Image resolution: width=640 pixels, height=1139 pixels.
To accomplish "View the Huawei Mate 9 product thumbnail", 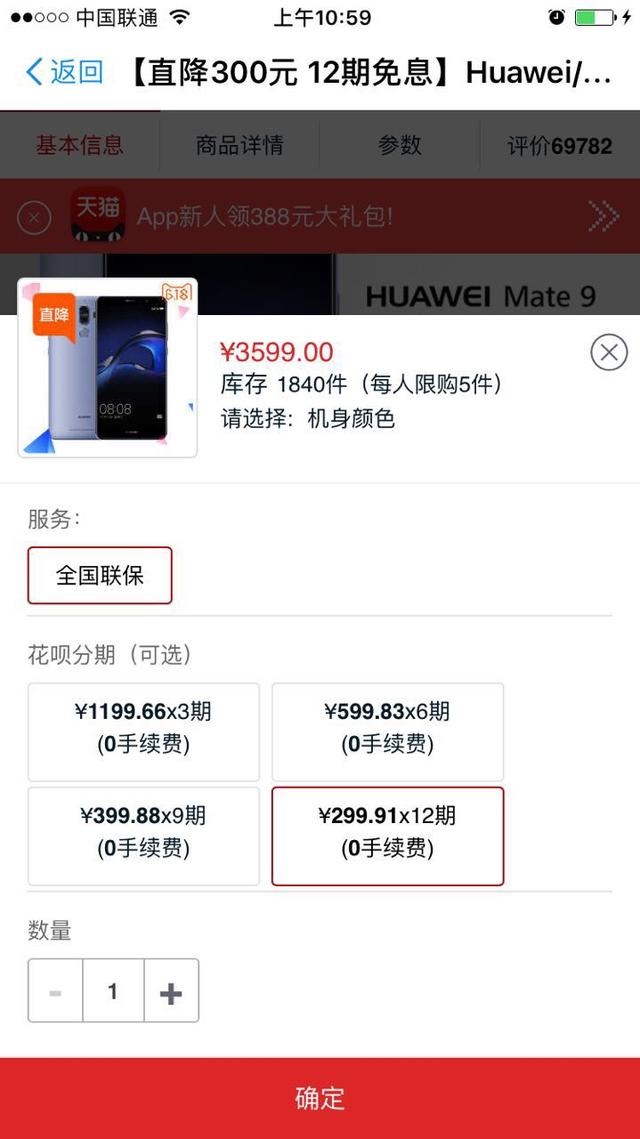I will click(x=107, y=368).
